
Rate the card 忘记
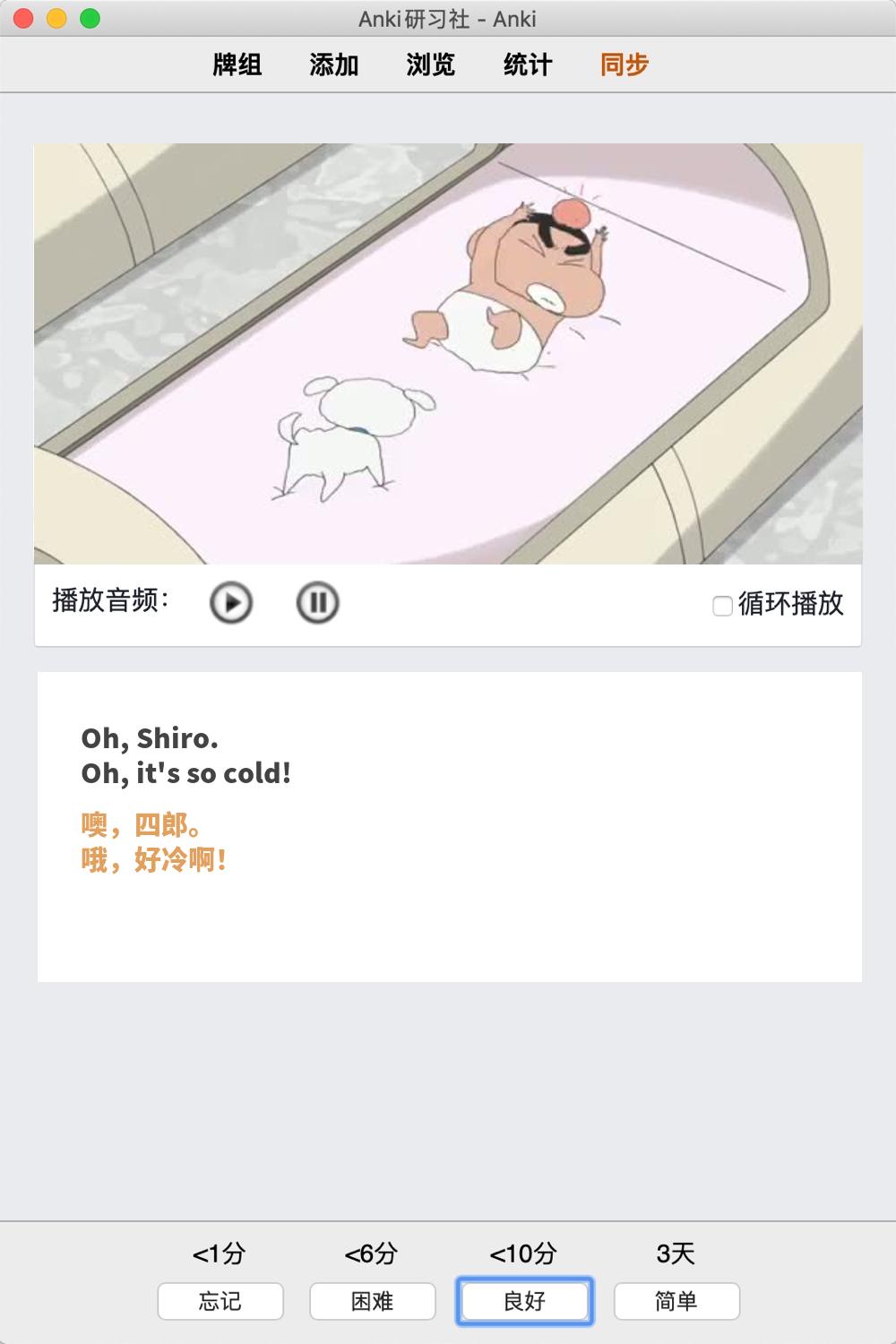220,1301
